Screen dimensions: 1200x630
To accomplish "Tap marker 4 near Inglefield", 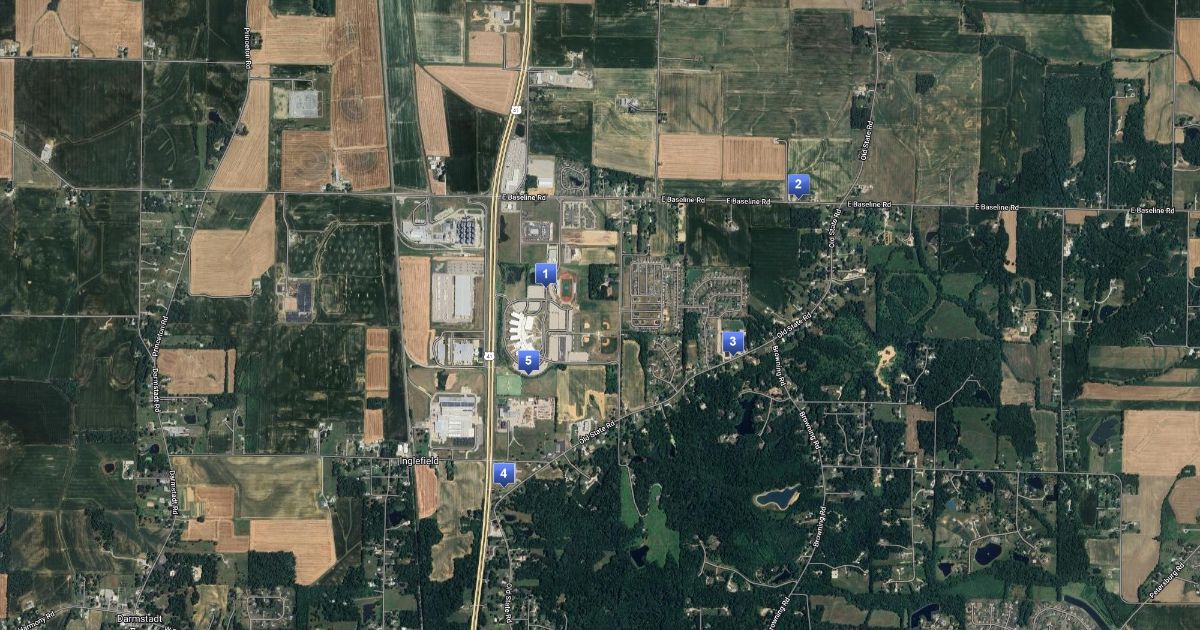I will tap(504, 473).
